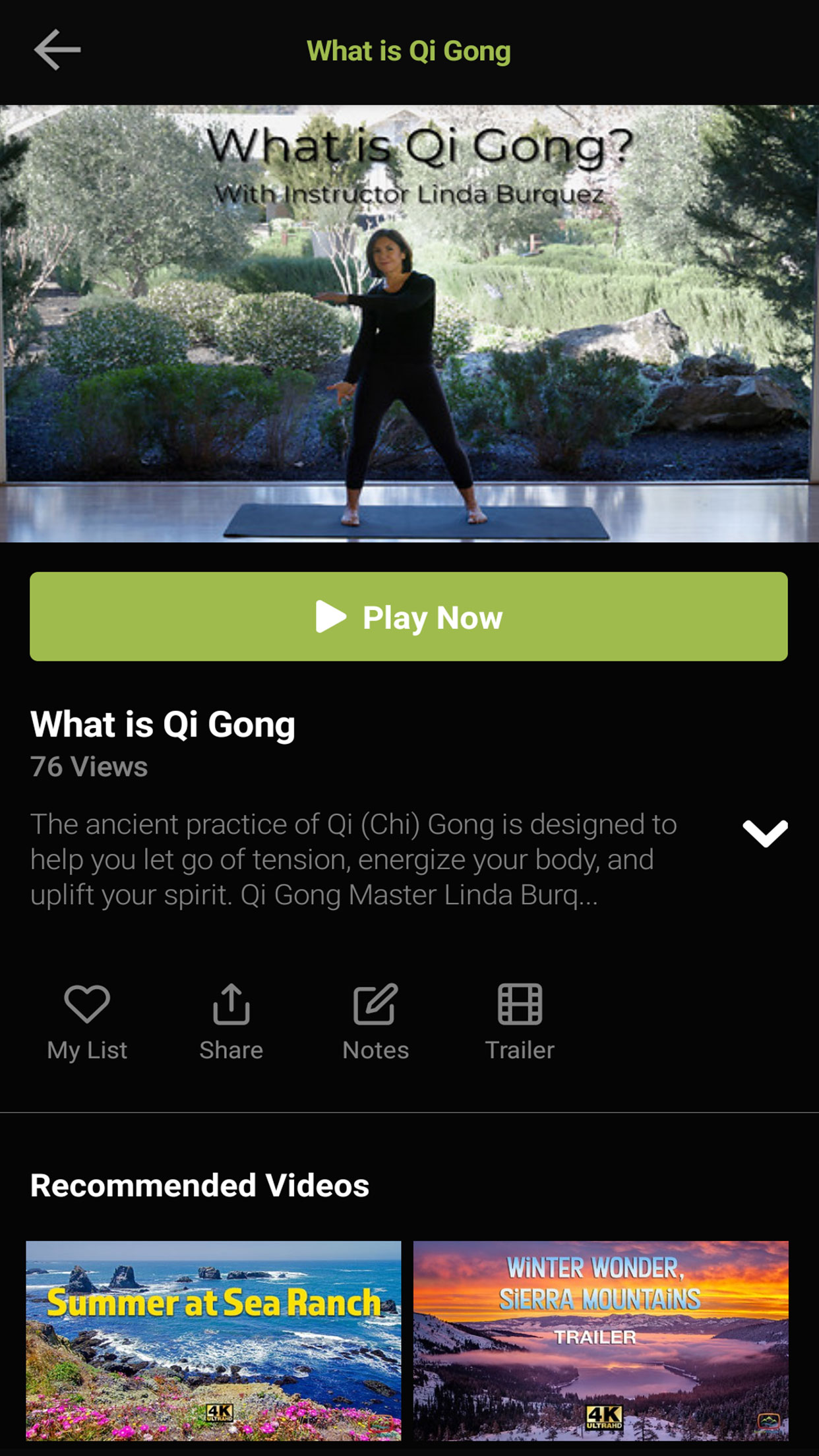Tap the What is Qi Gong video preview image

tap(409, 324)
